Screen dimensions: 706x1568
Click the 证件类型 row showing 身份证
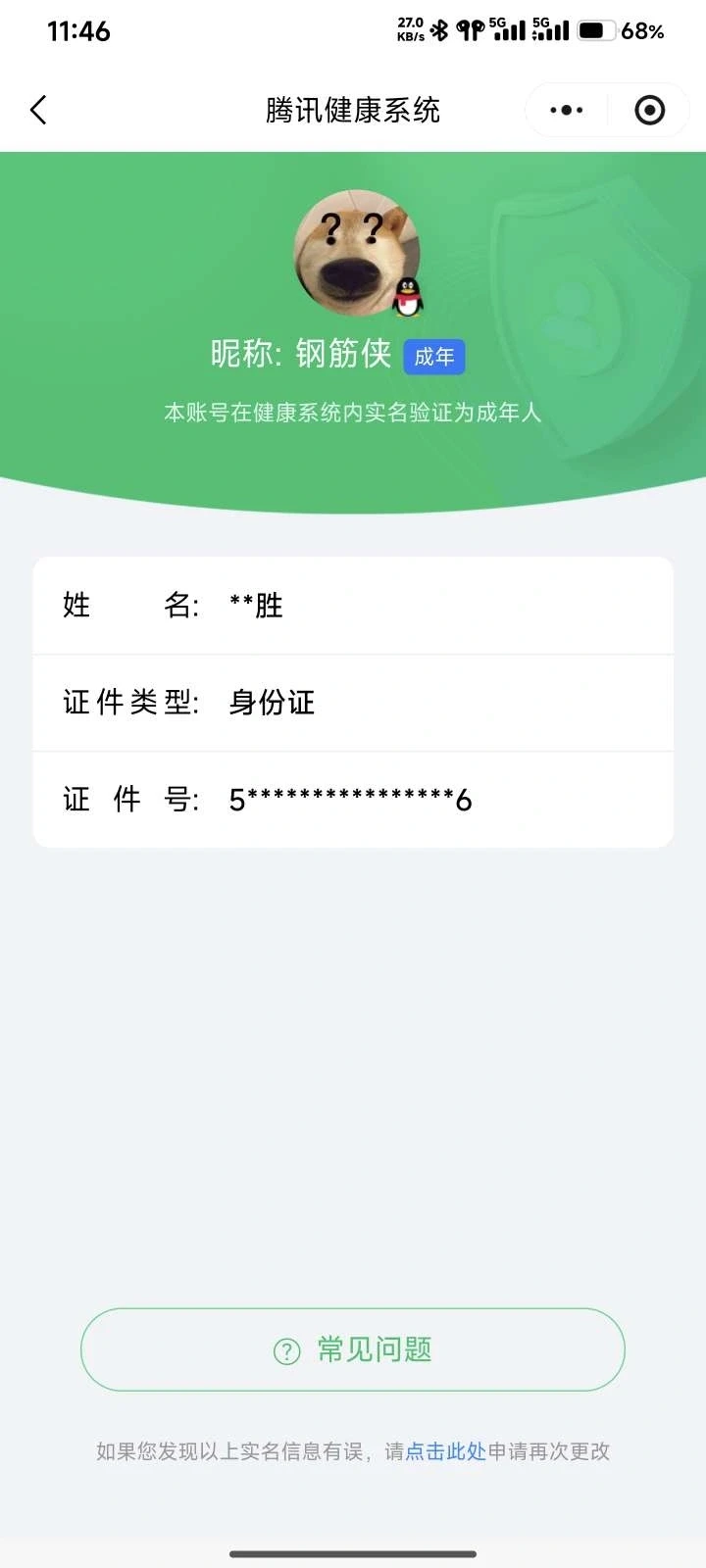[x=353, y=703]
